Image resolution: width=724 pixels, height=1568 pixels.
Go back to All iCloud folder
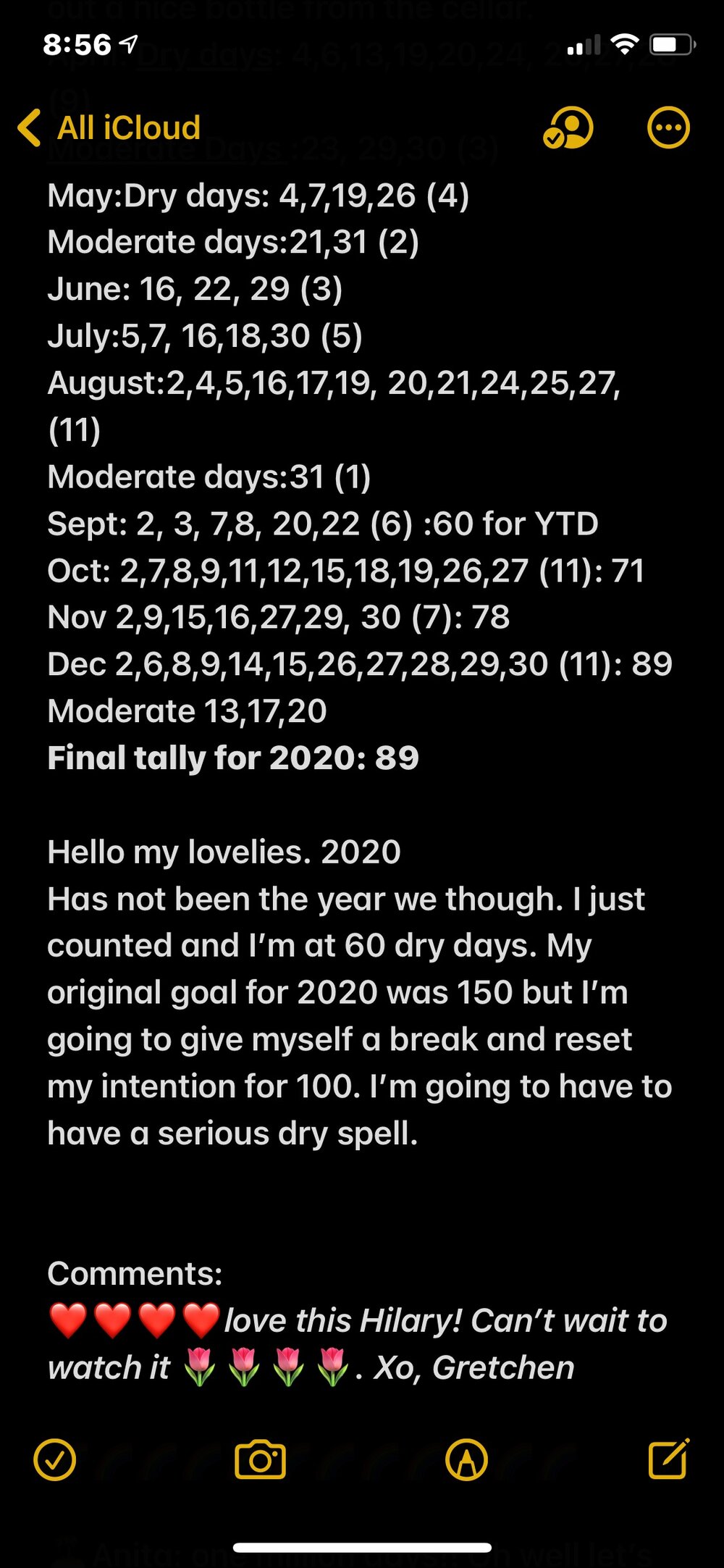click(109, 128)
